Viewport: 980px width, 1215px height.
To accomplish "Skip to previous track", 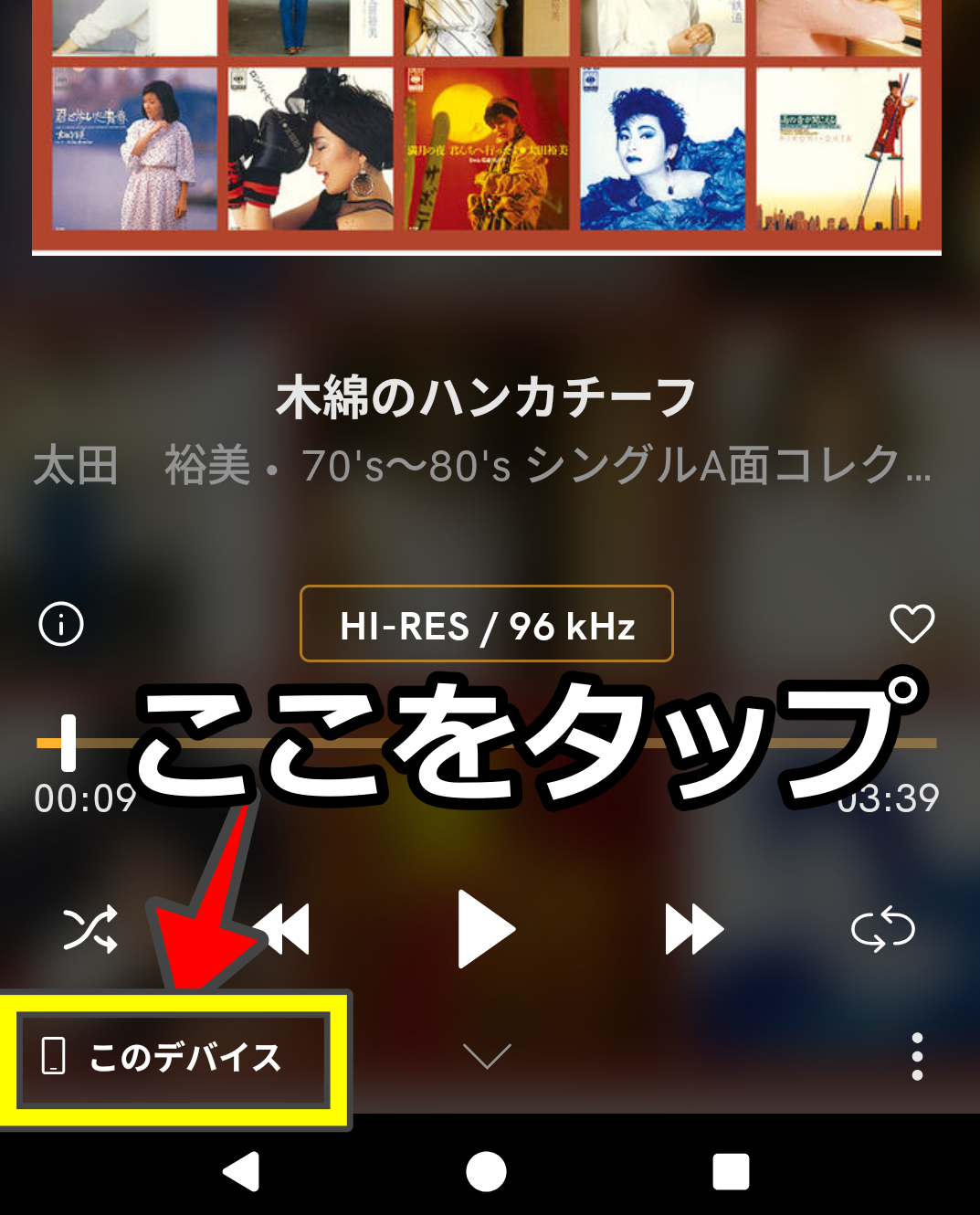I will (287, 929).
